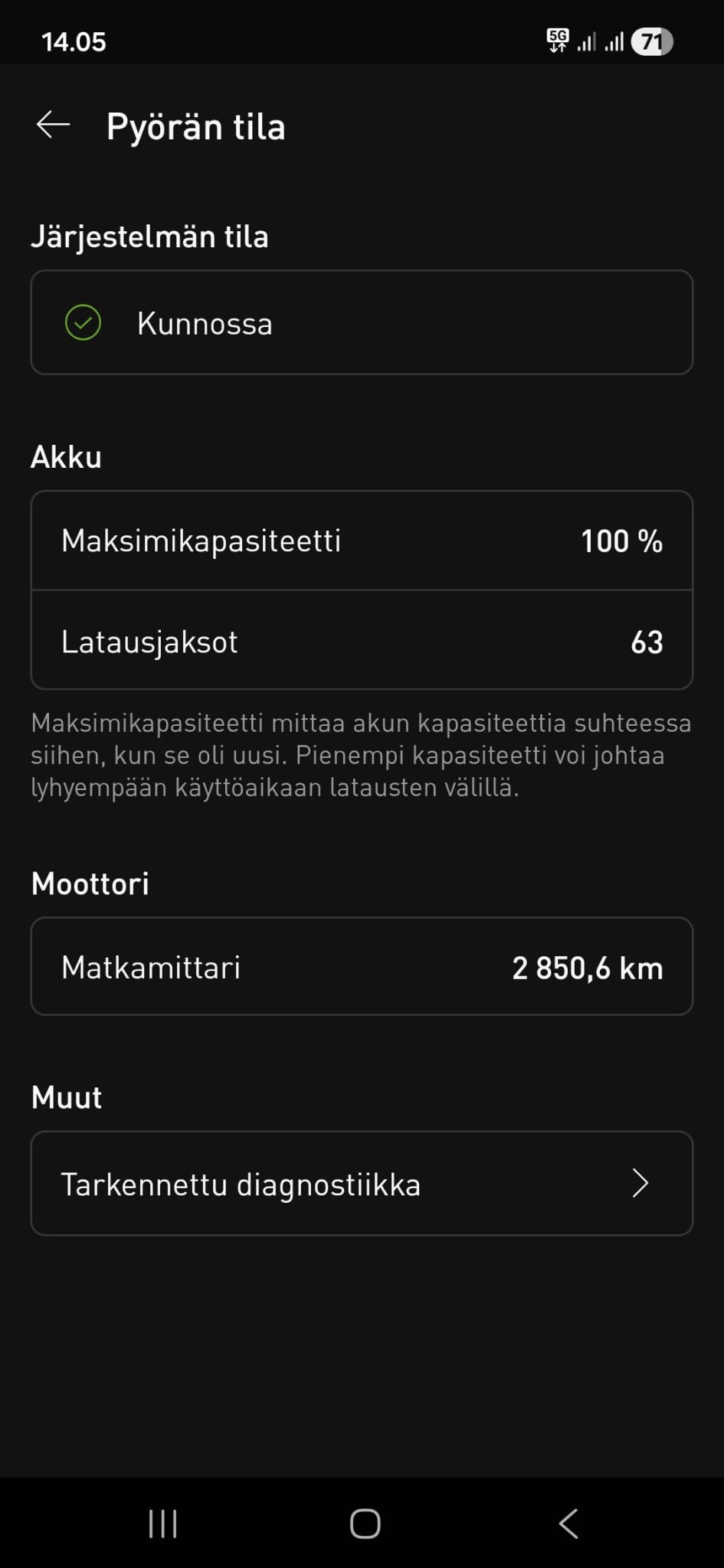
Task: Open Tarkennettu diagnostiikka
Action: pos(362,1183)
